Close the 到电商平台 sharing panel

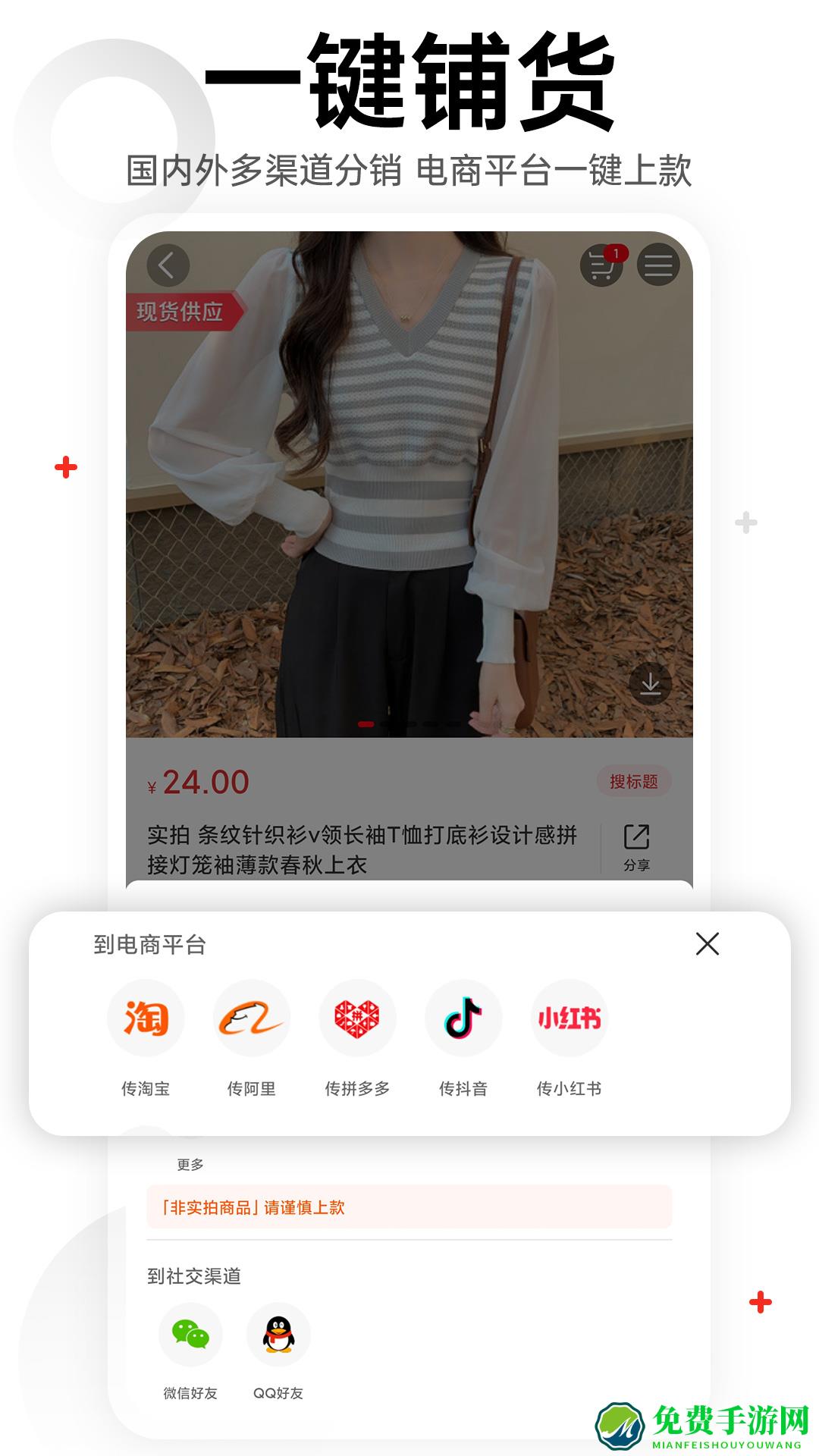pos(708,945)
